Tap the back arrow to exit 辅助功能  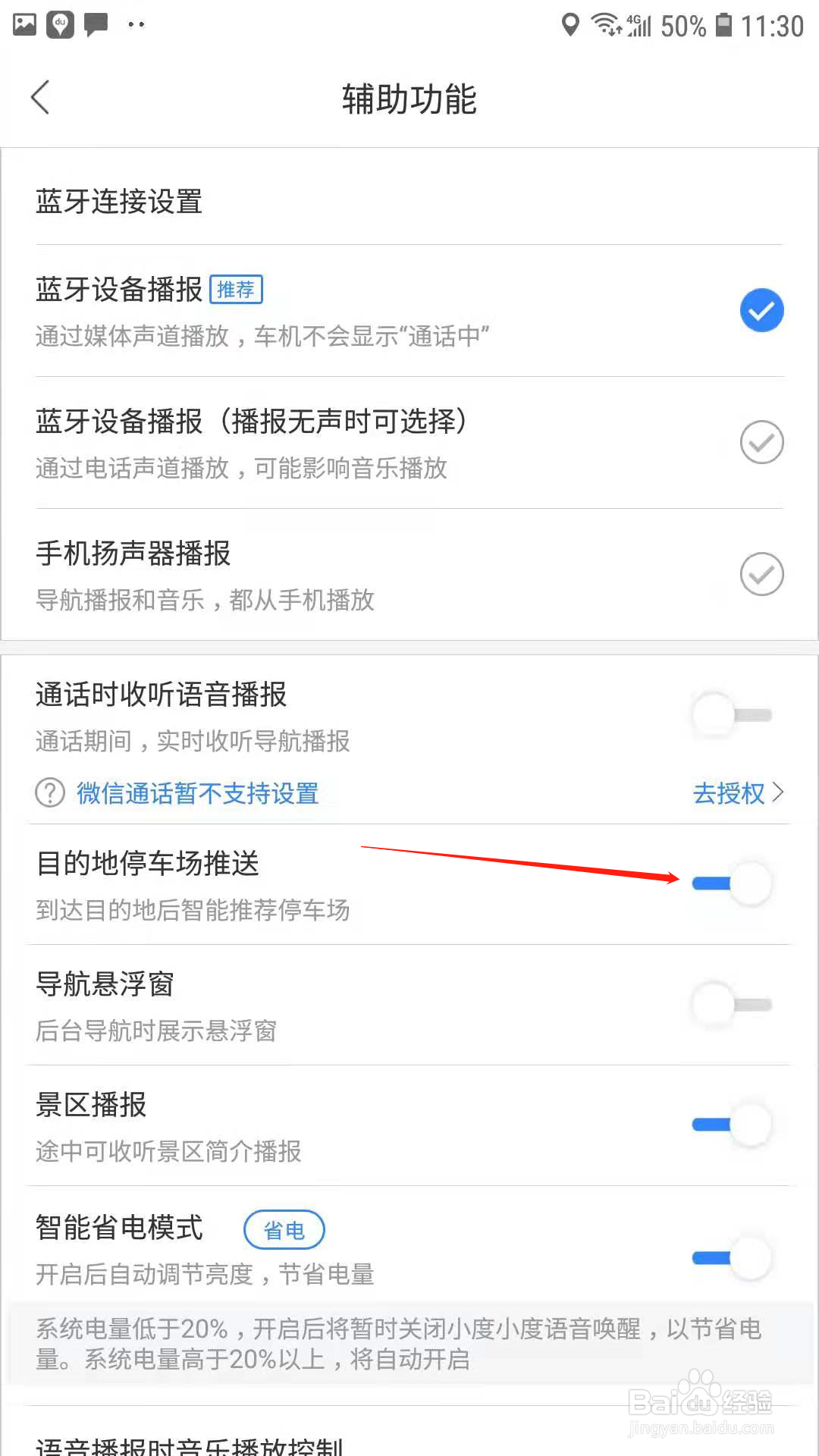pyautogui.click(x=40, y=97)
